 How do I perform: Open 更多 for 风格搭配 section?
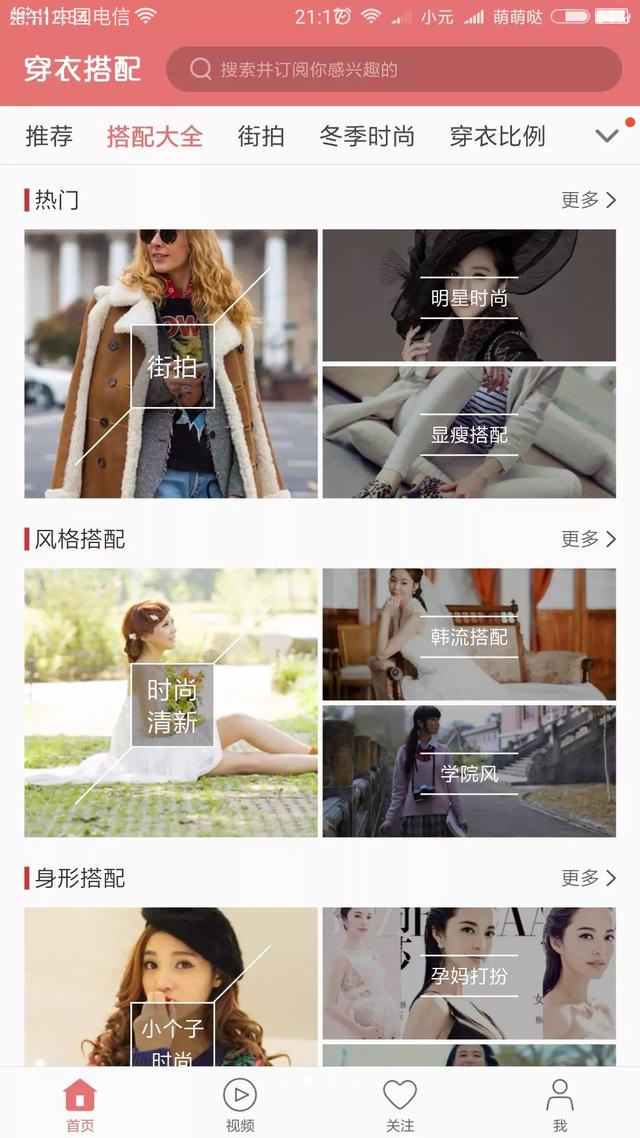[588, 539]
